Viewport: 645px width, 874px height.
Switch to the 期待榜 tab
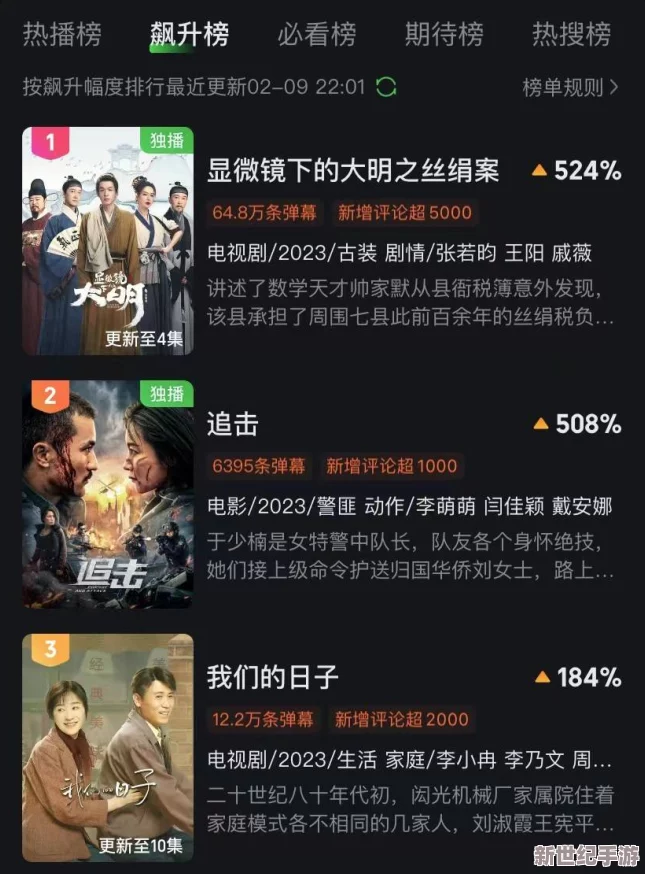(x=444, y=35)
